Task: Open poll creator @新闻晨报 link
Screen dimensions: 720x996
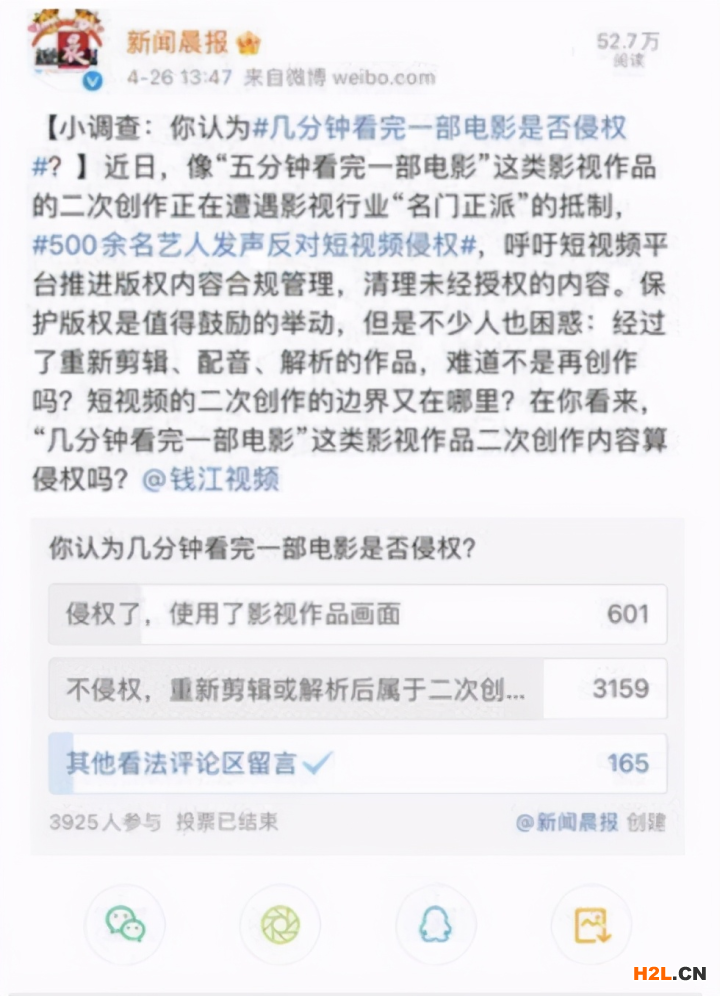Action: [x=567, y=822]
